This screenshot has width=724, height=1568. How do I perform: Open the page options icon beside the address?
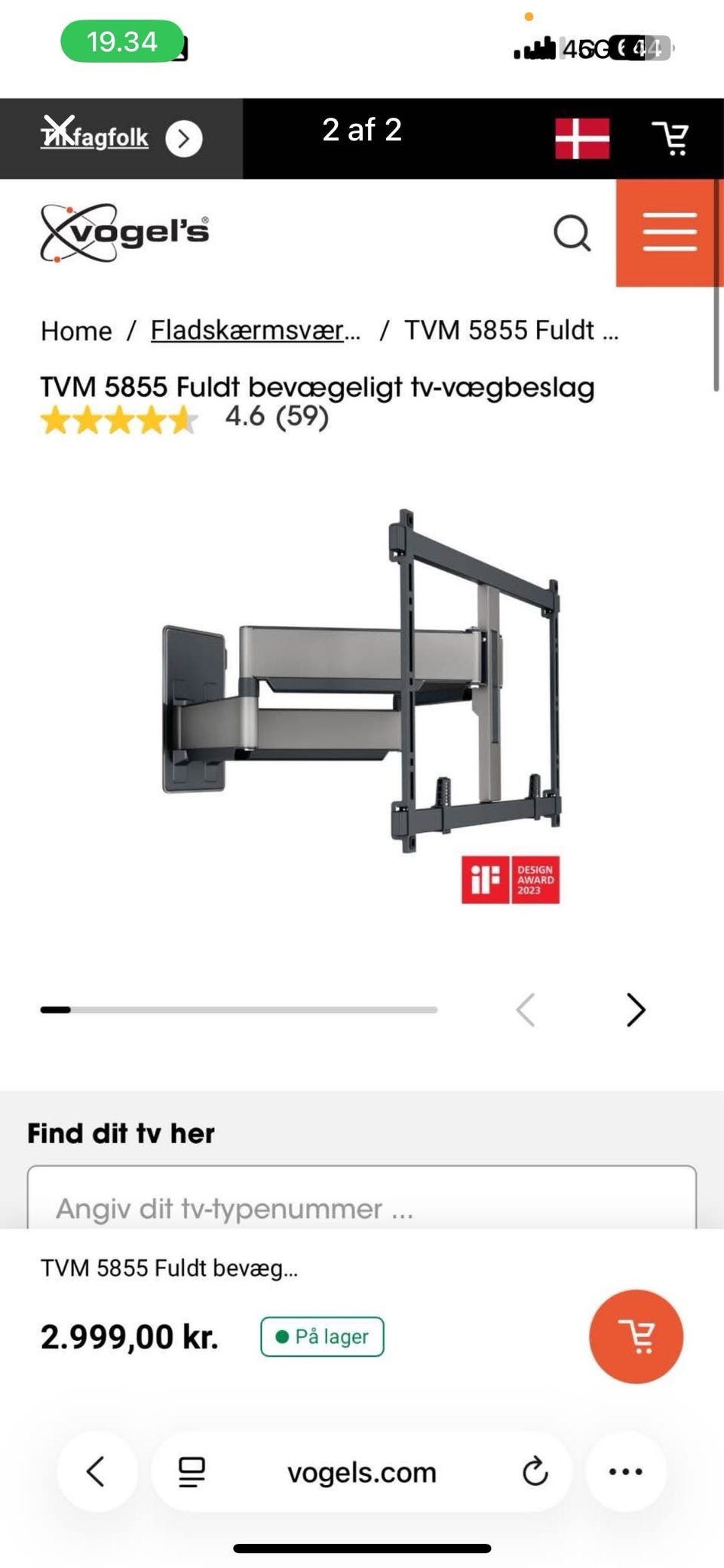click(x=192, y=1472)
